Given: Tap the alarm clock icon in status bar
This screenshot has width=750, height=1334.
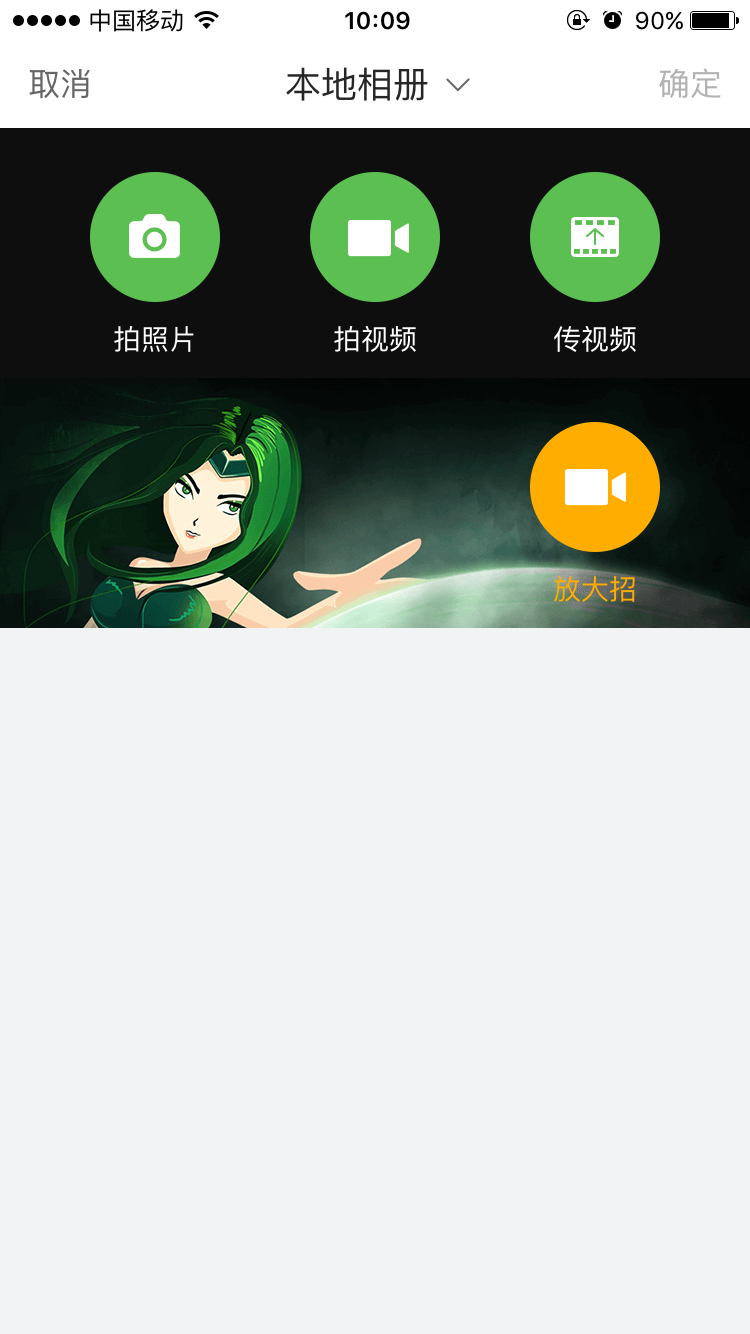Looking at the screenshot, I should point(612,19).
